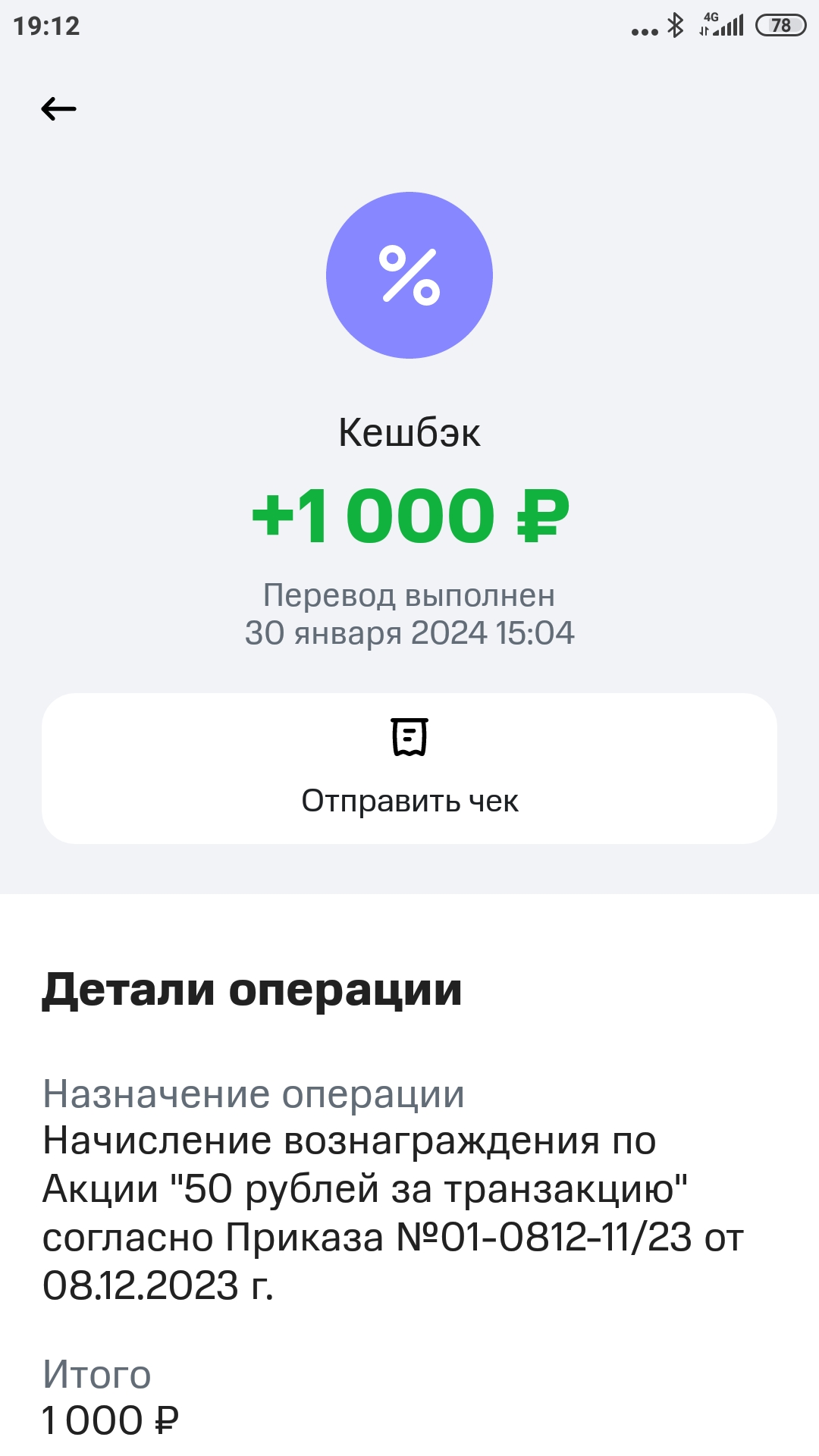Go back with the arrow icon

(58, 109)
